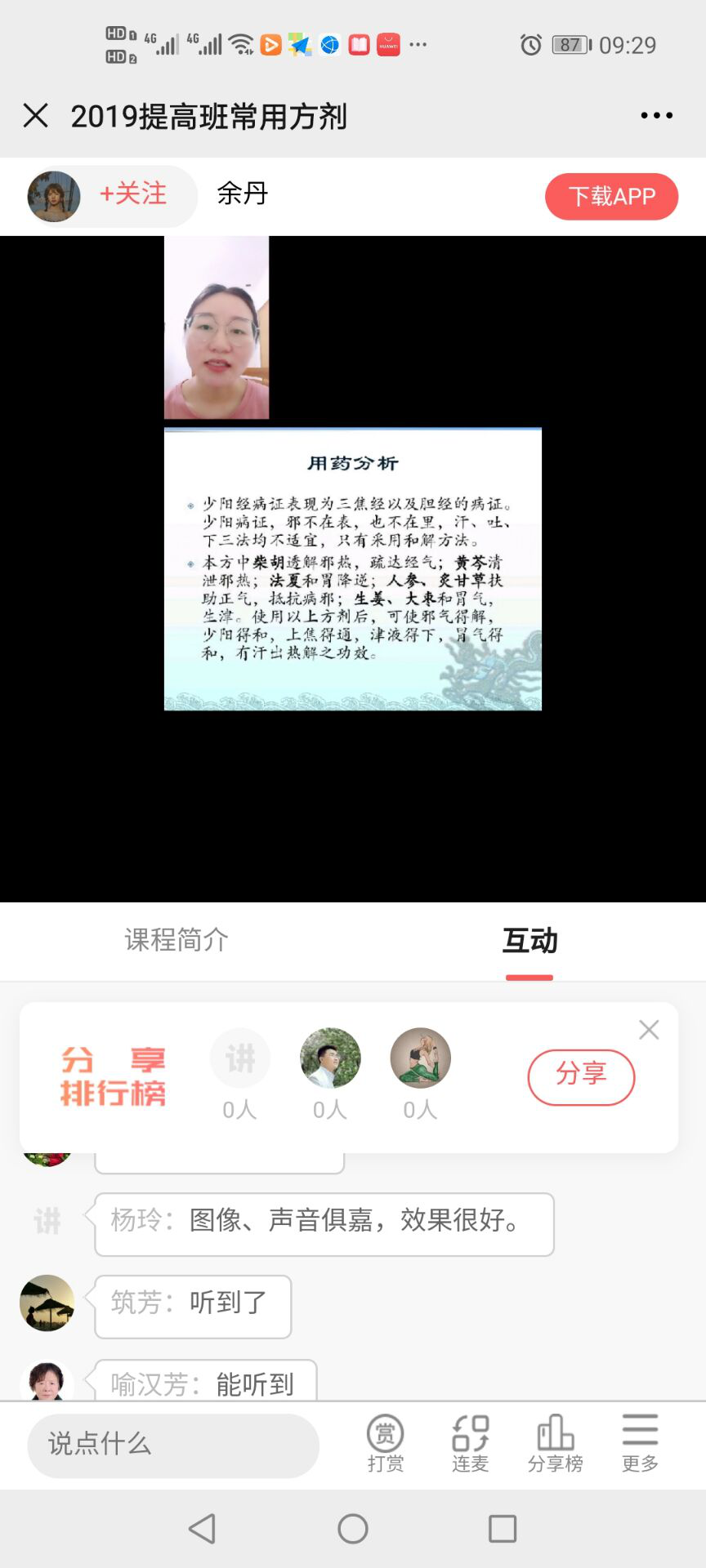Return to the system home screen
706x1568 pixels.
click(353, 1529)
